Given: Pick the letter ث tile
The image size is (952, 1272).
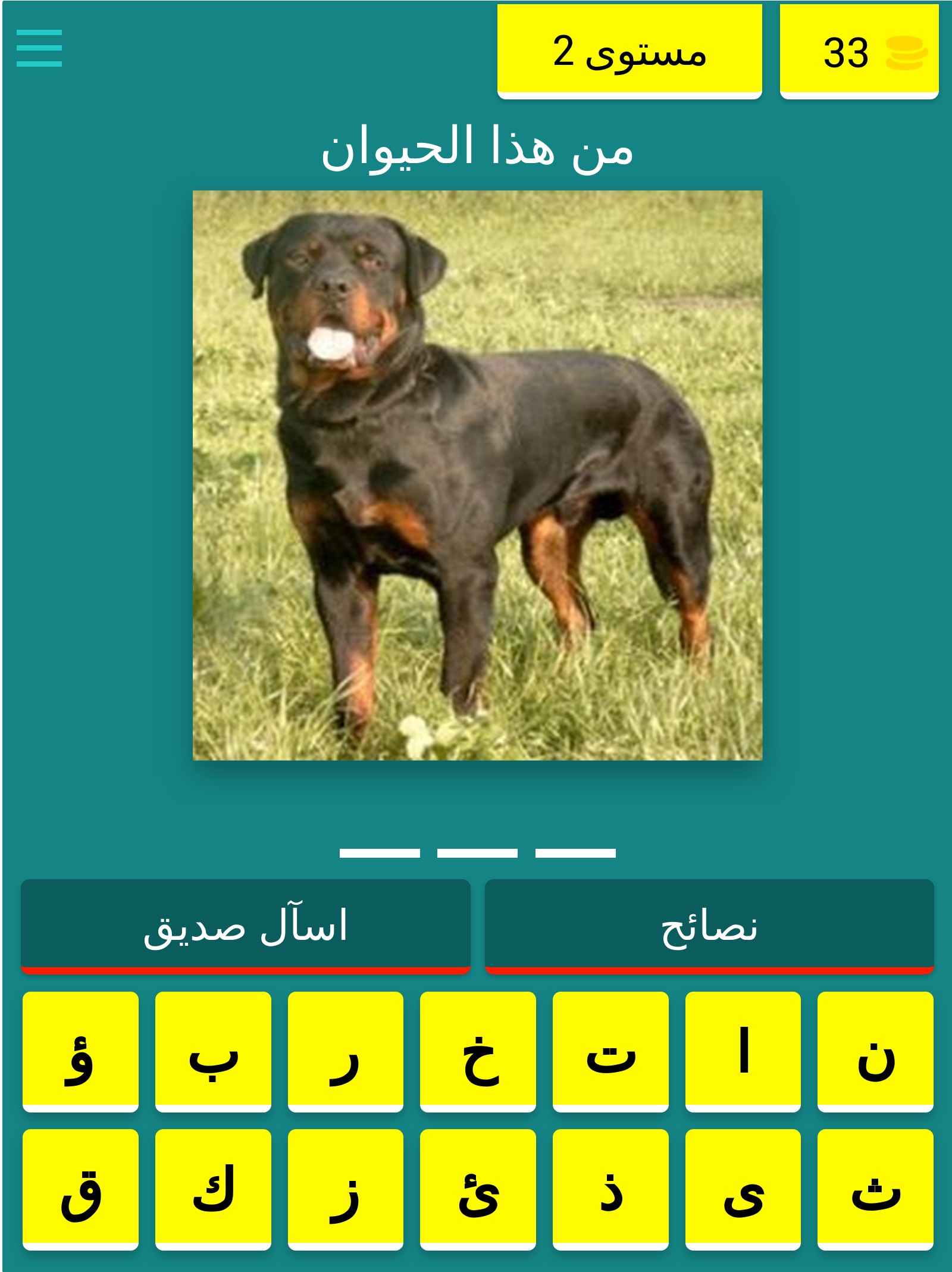Looking at the screenshot, I should pyautogui.click(x=875, y=1189).
